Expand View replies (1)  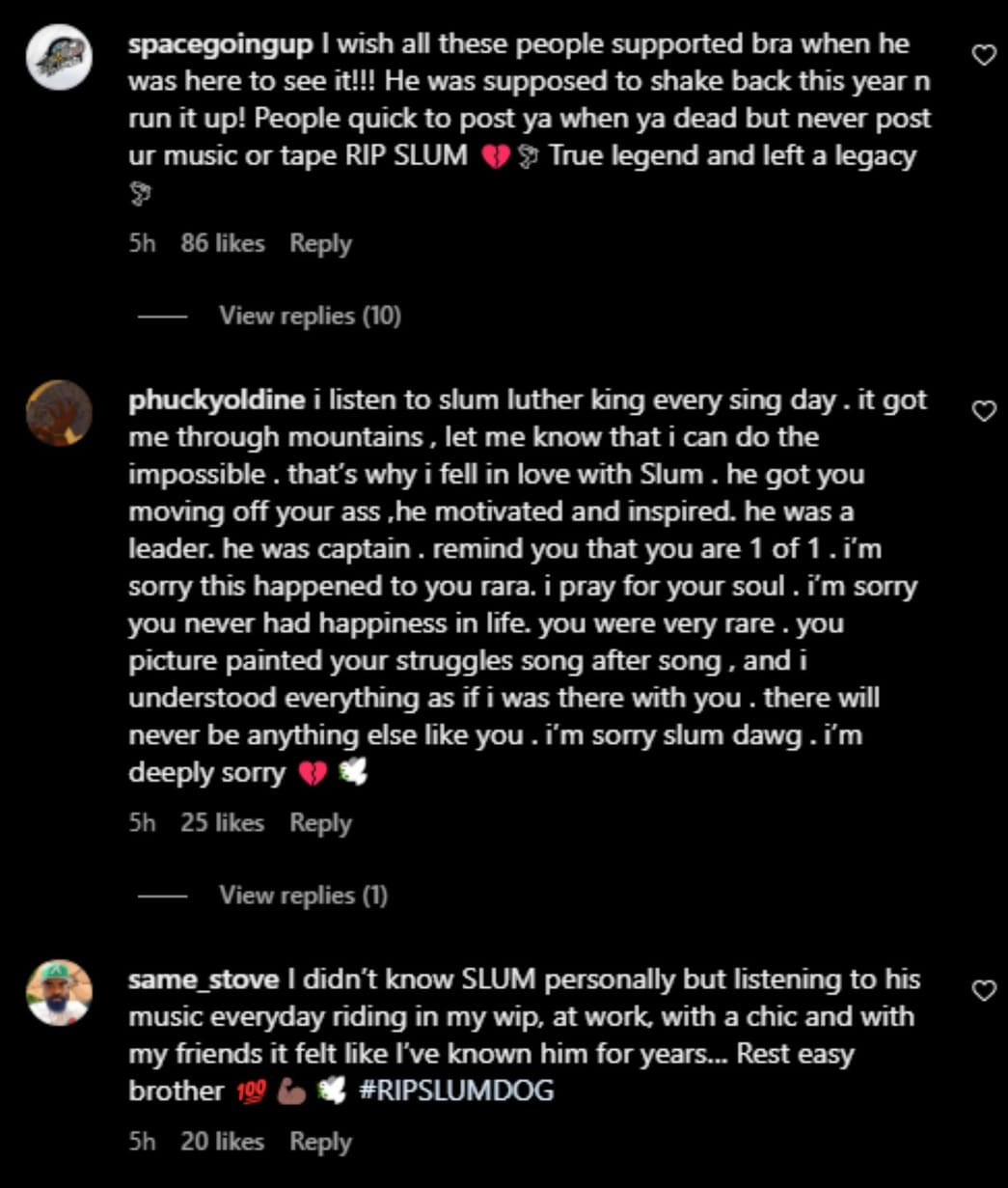[x=303, y=896]
